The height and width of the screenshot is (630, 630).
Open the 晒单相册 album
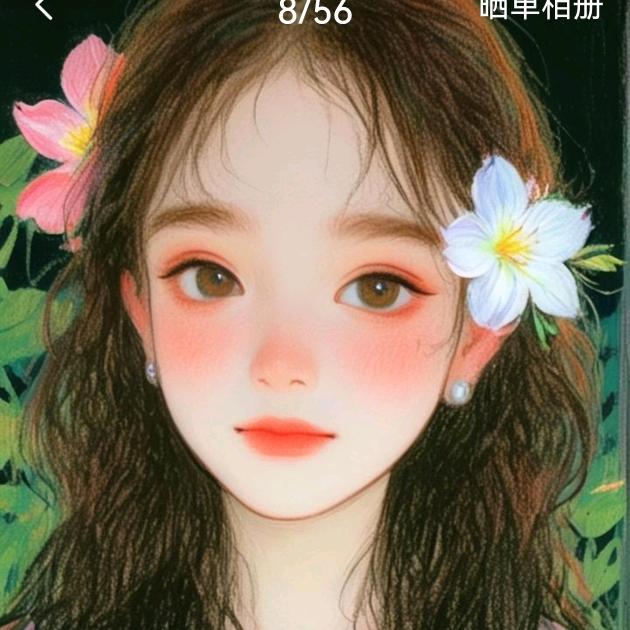[x=541, y=8]
